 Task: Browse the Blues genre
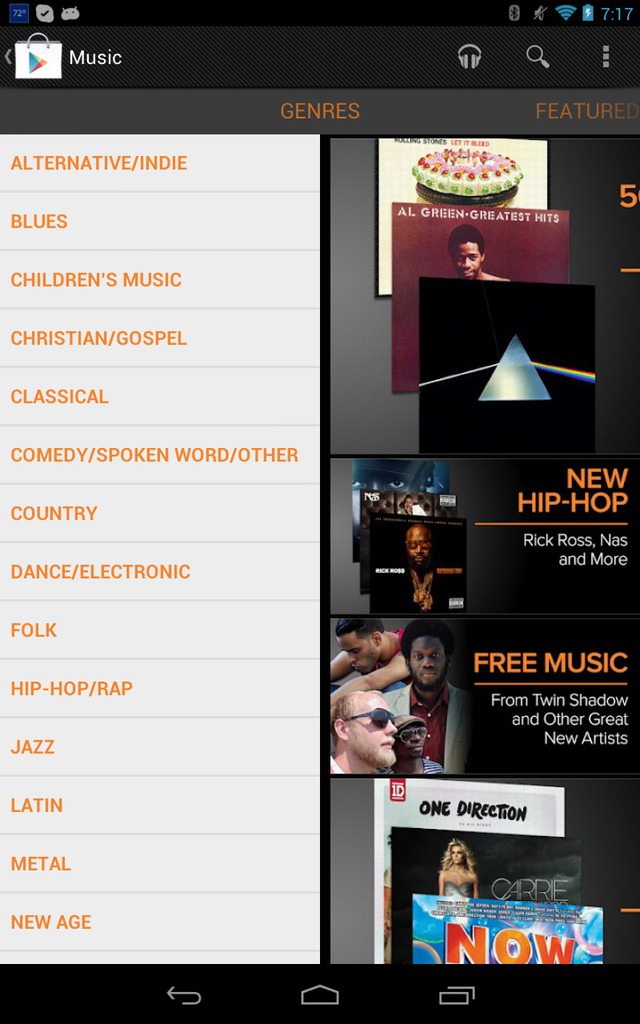160,221
